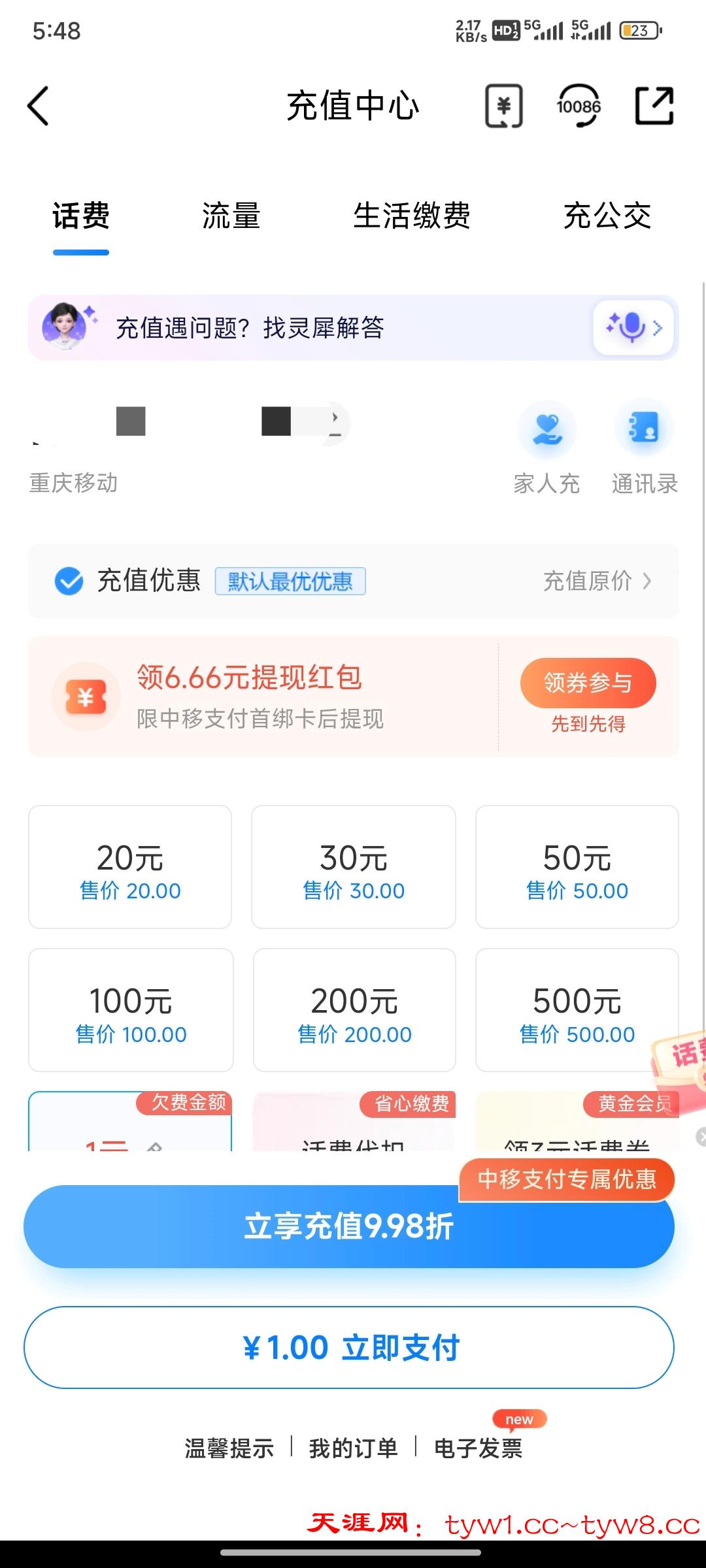706x1568 pixels.
Task: Open 我的订单 link
Action: (353, 1448)
